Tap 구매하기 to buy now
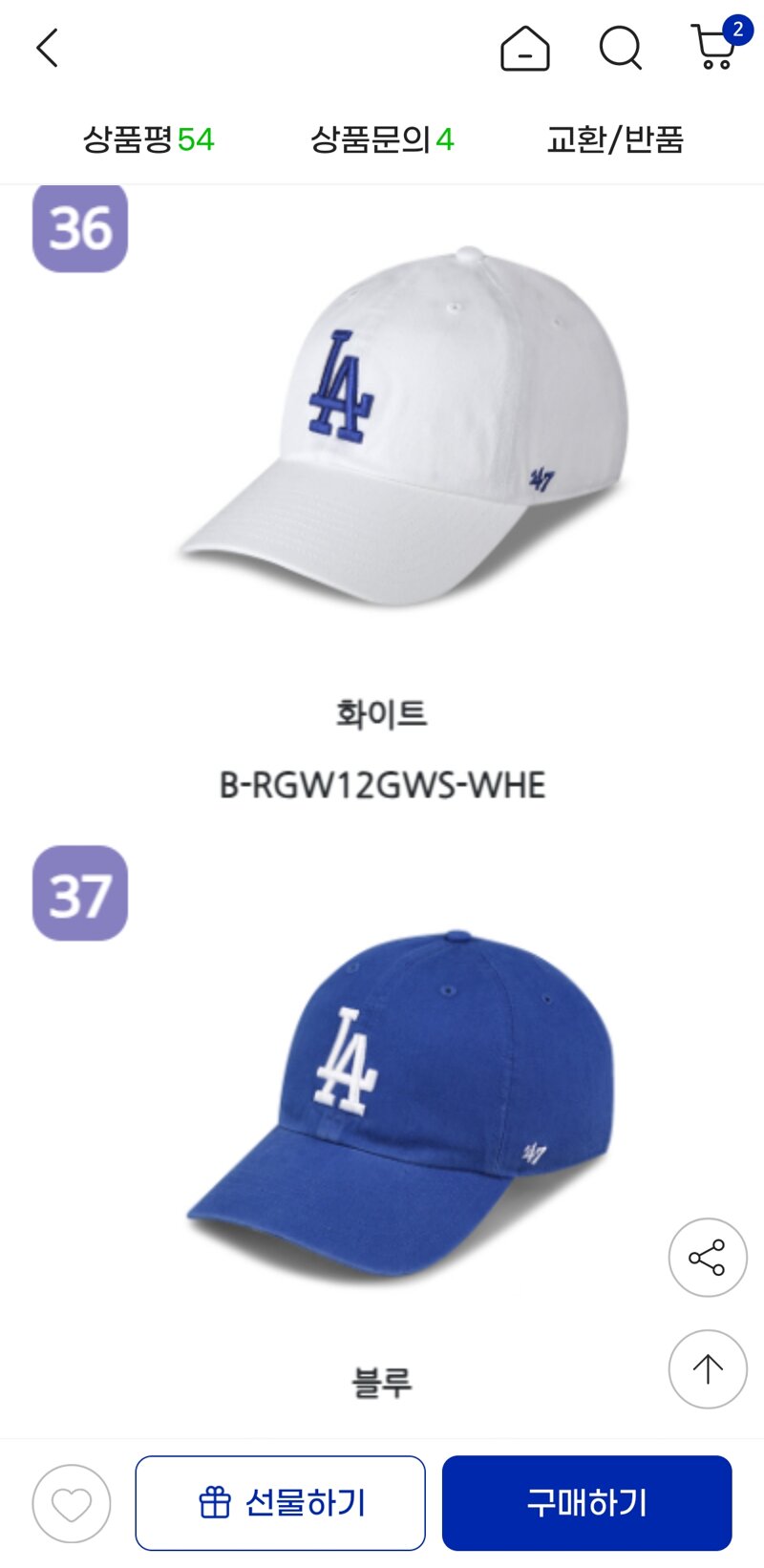The width and height of the screenshot is (764, 1568). (x=586, y=1503)
